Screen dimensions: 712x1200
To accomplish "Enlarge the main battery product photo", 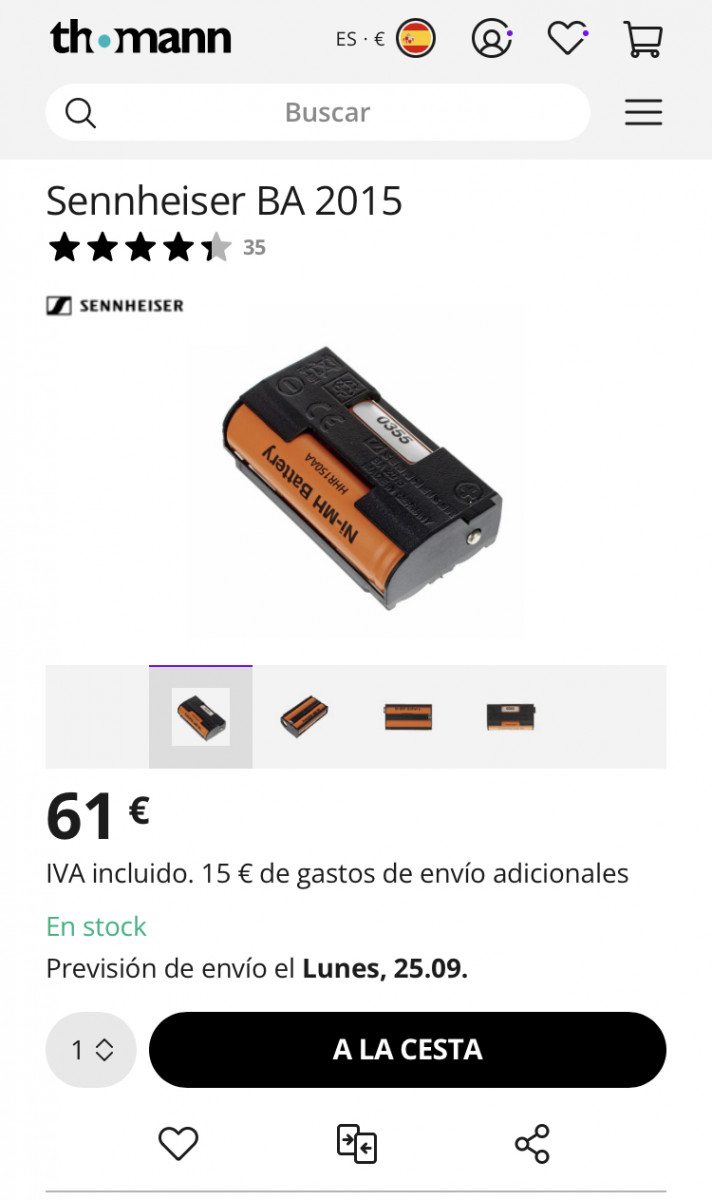I will [x=356, y=476].
